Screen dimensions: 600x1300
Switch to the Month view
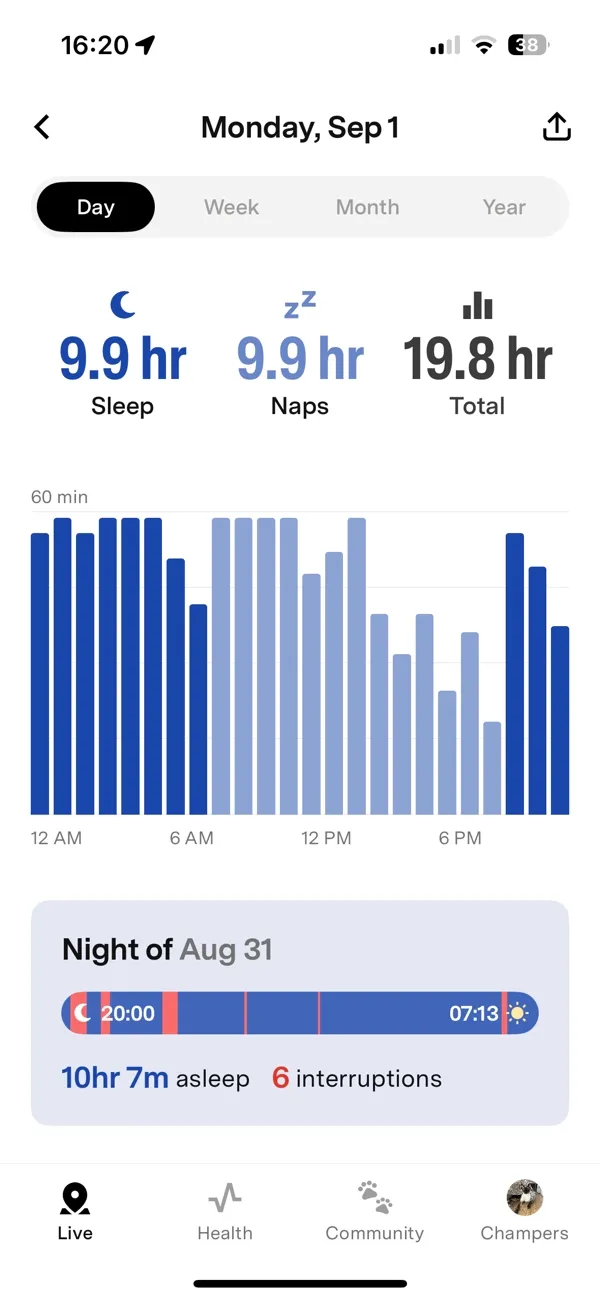[x=367, y=207]
